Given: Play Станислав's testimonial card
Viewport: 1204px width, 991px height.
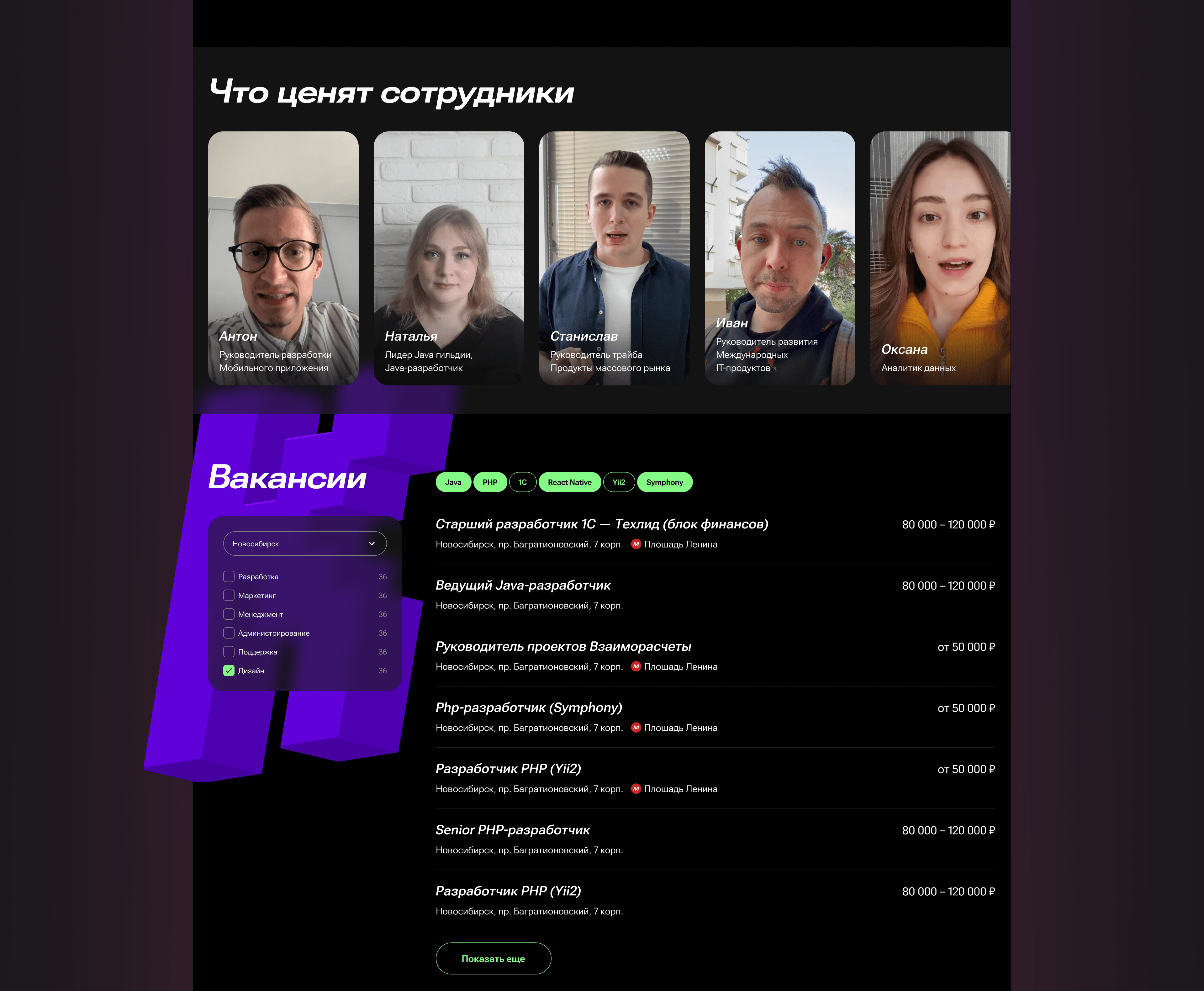Looking at the screenshot, I should tap(614, 258).
